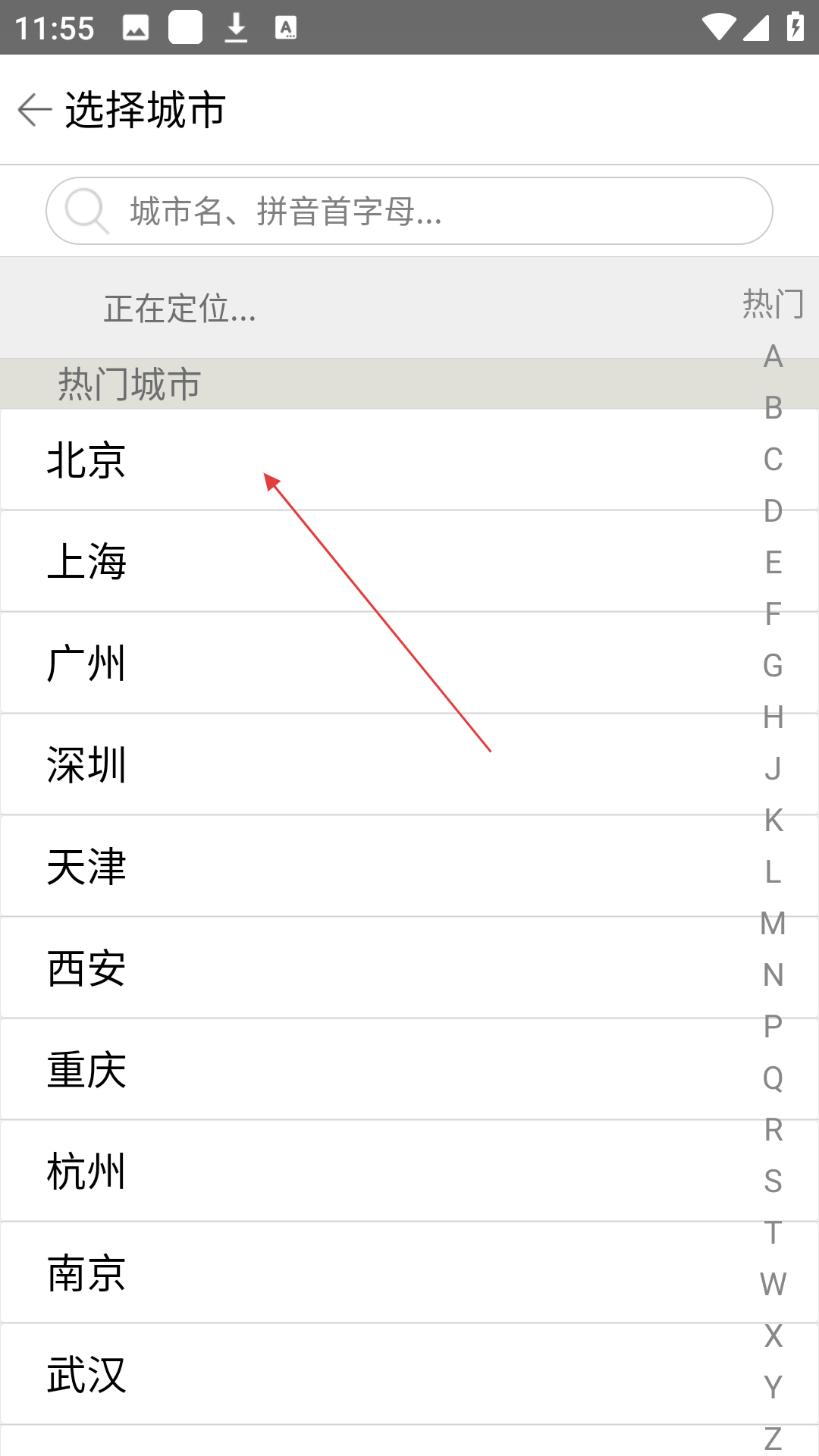Jump to letter S in index
The image size is (819, 1456).
(773, 1181)
